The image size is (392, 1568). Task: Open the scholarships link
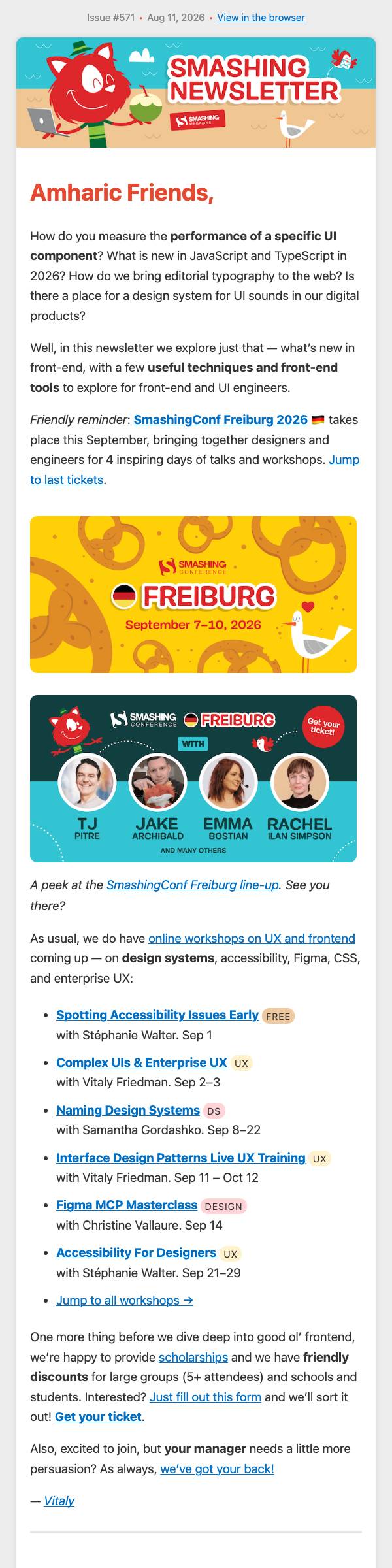click(x=193, y=1357)
